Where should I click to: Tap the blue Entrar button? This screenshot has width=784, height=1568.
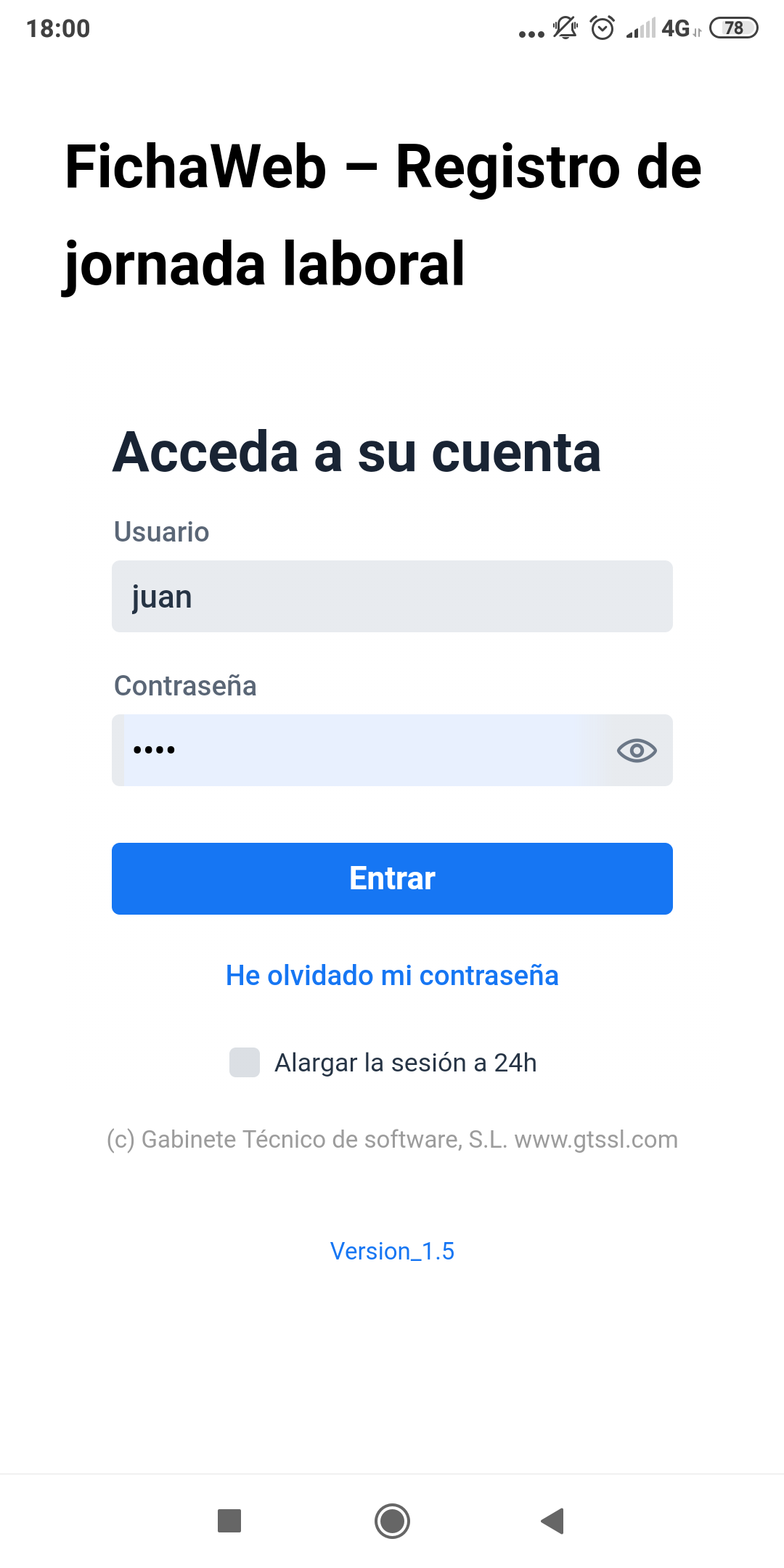tap(392, 878)
